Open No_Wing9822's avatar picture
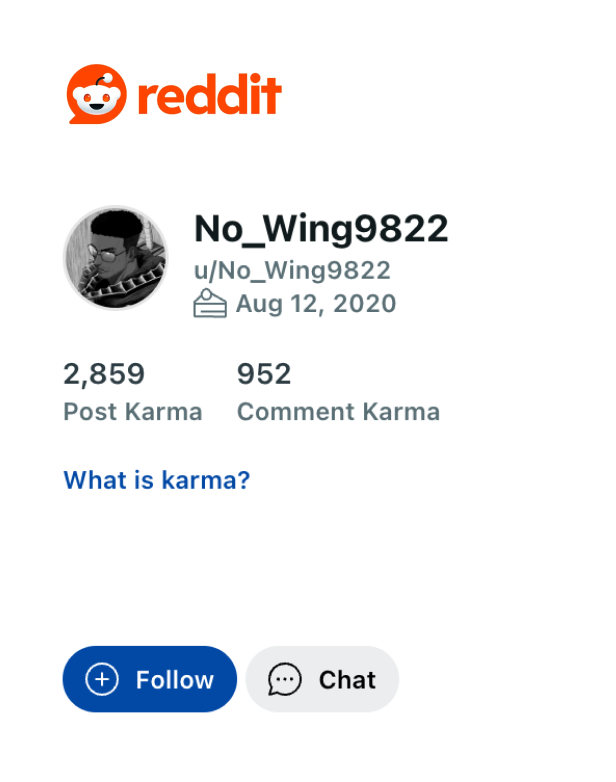 pyautogui.click(x=116, y=258)
